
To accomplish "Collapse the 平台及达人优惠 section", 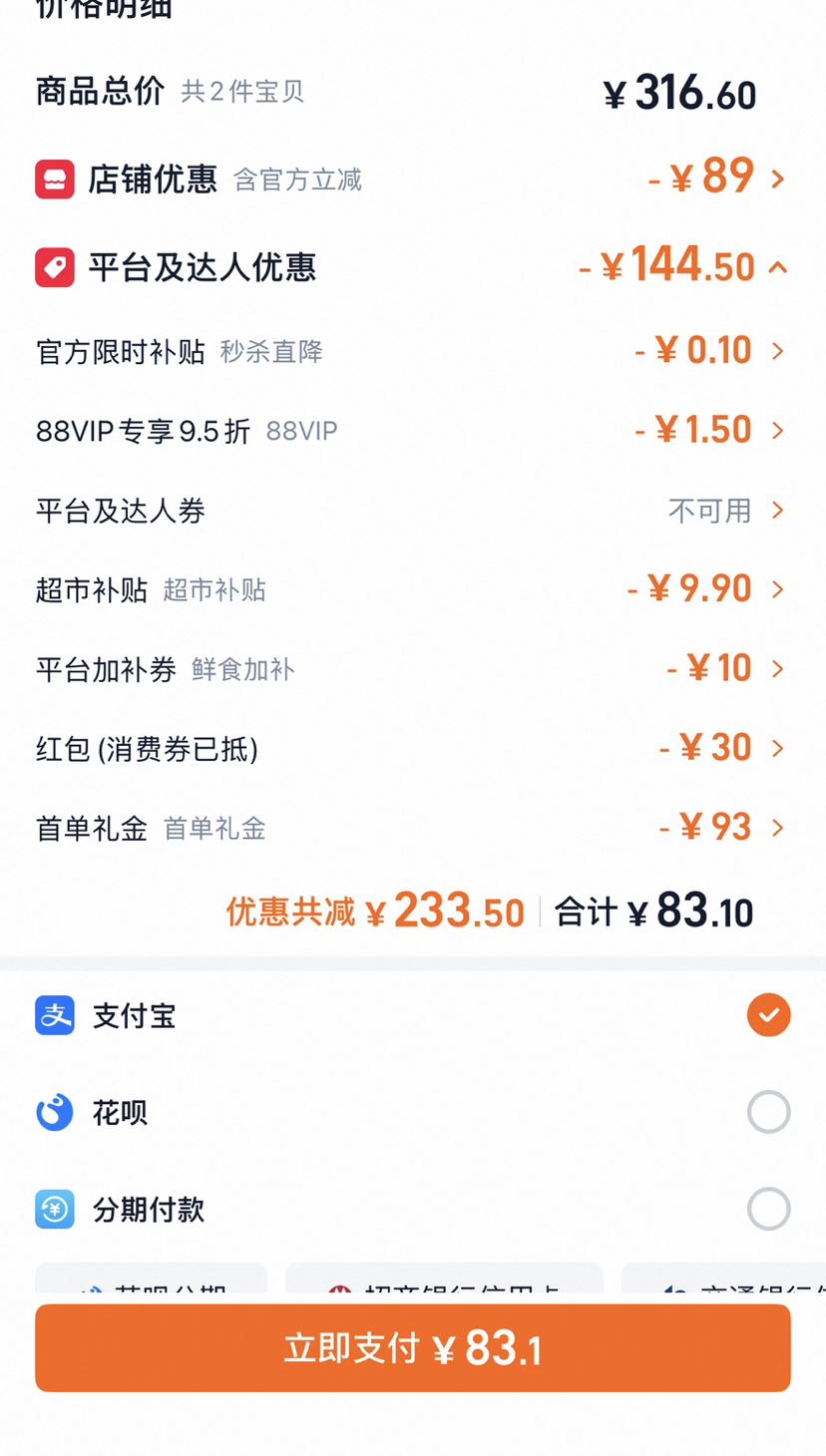I will coord(412,267).
